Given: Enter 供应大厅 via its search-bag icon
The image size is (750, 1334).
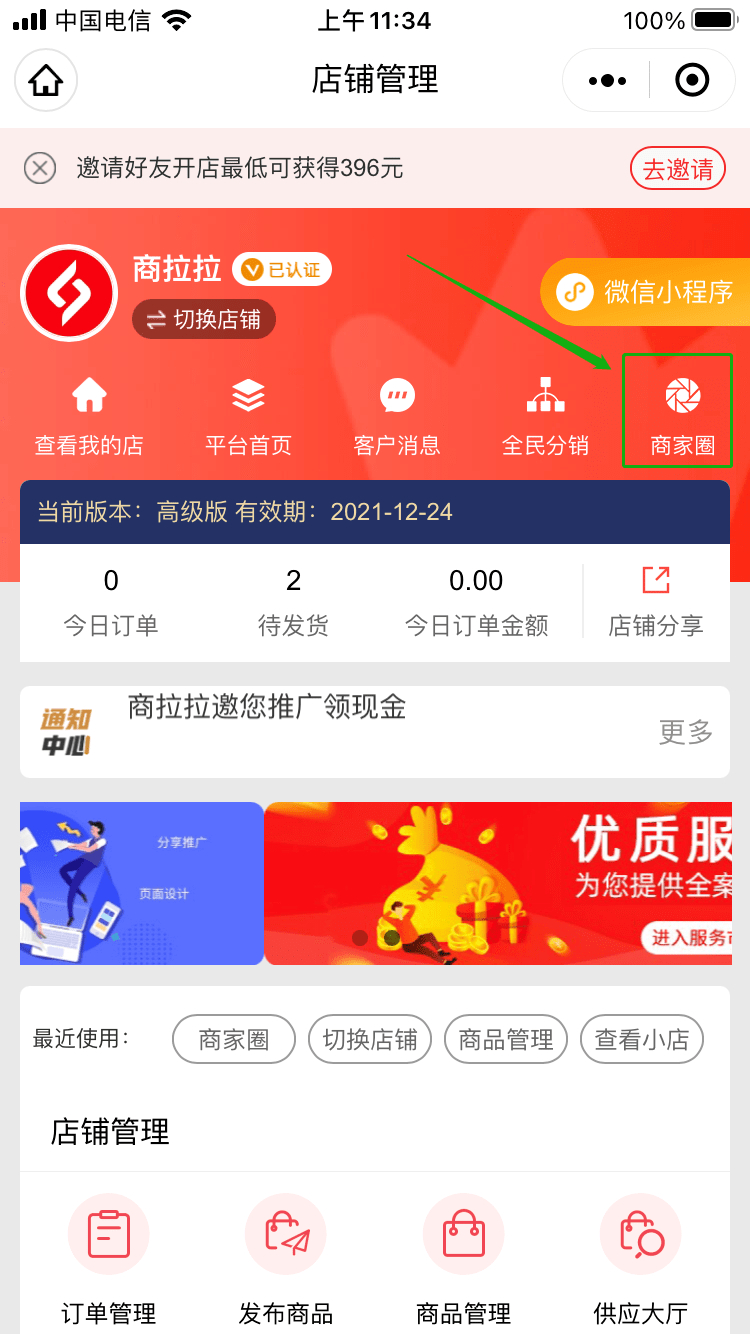Looking at the screenshot, I should (640, 1233).
